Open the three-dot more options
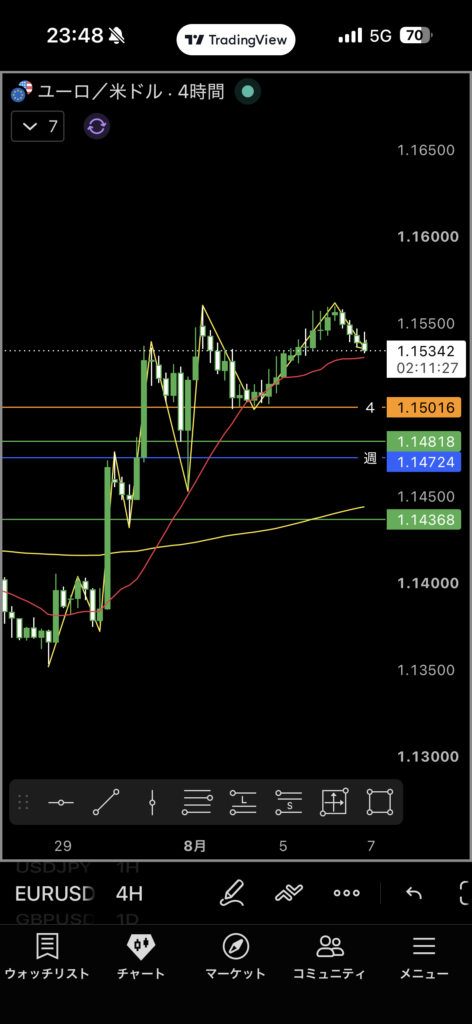This screenshot has width=472, height=1024. point(346,893)
